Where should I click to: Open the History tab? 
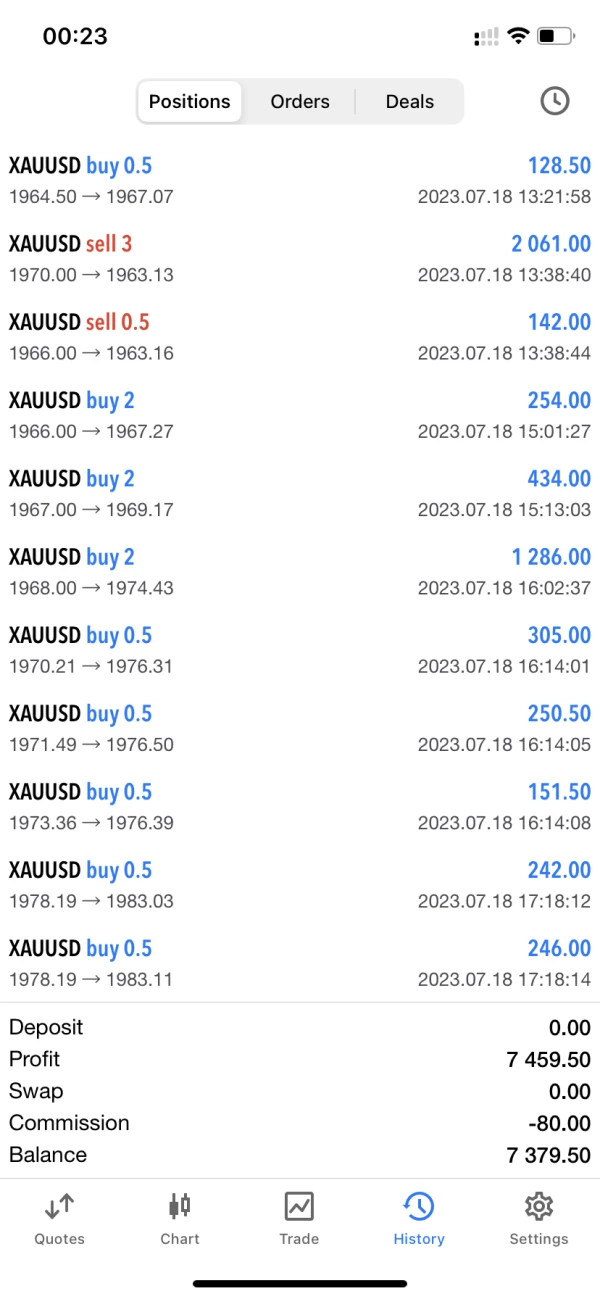(419, 1218)
